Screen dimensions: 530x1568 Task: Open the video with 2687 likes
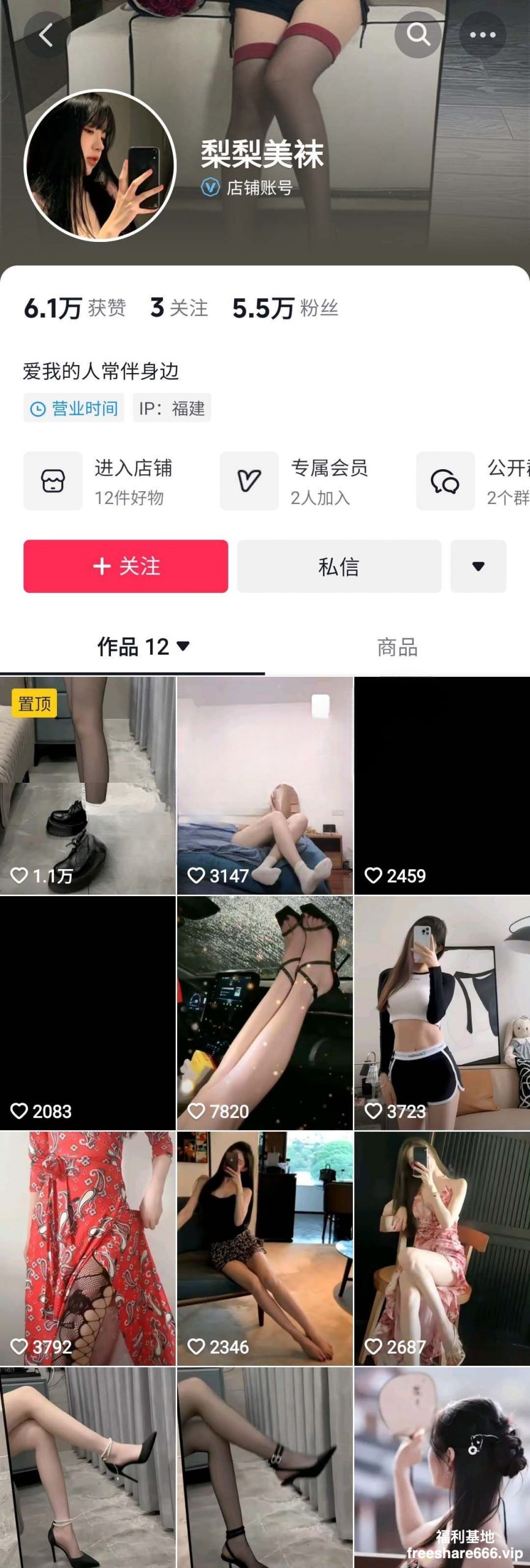(x=442, y=1248)
